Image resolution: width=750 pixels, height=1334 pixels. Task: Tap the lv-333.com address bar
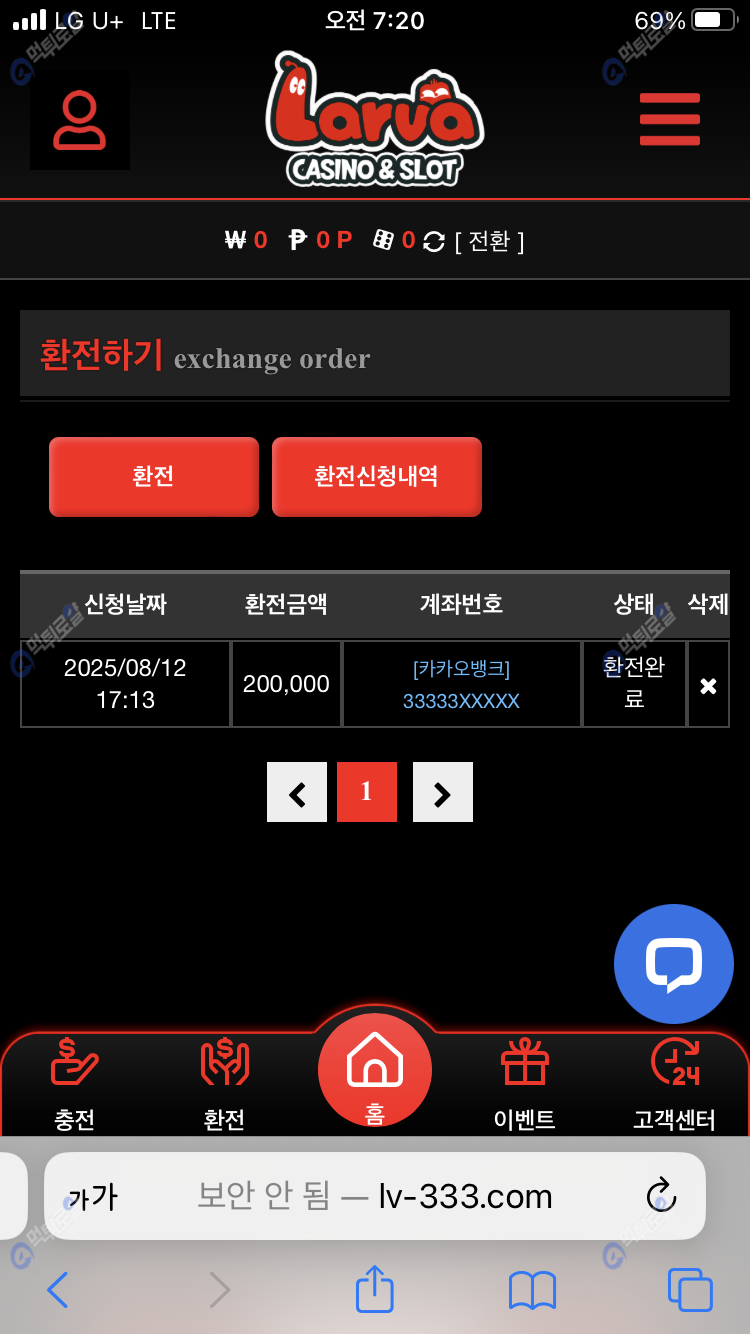coord(375,1196)
